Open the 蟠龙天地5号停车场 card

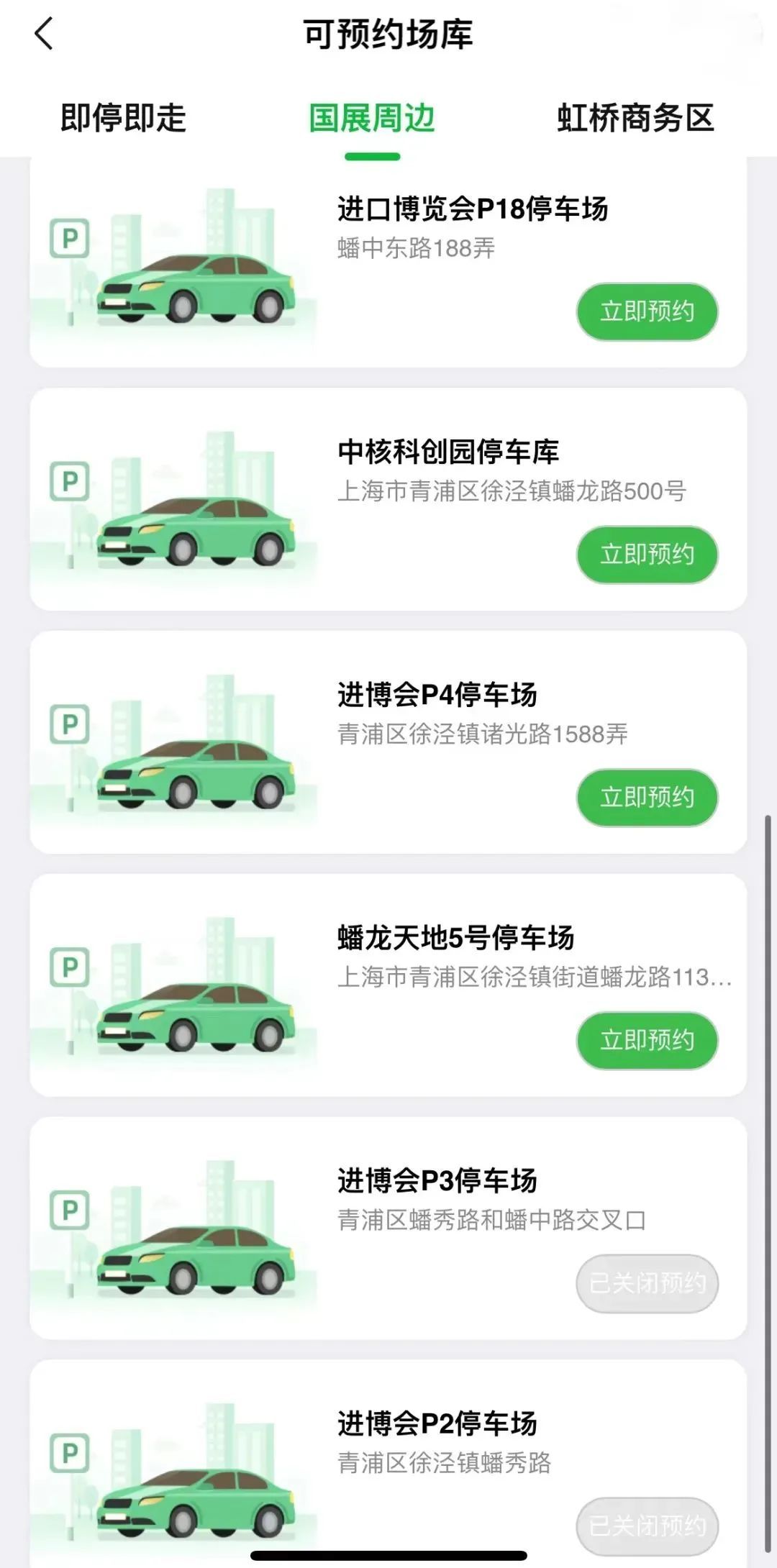388,985
